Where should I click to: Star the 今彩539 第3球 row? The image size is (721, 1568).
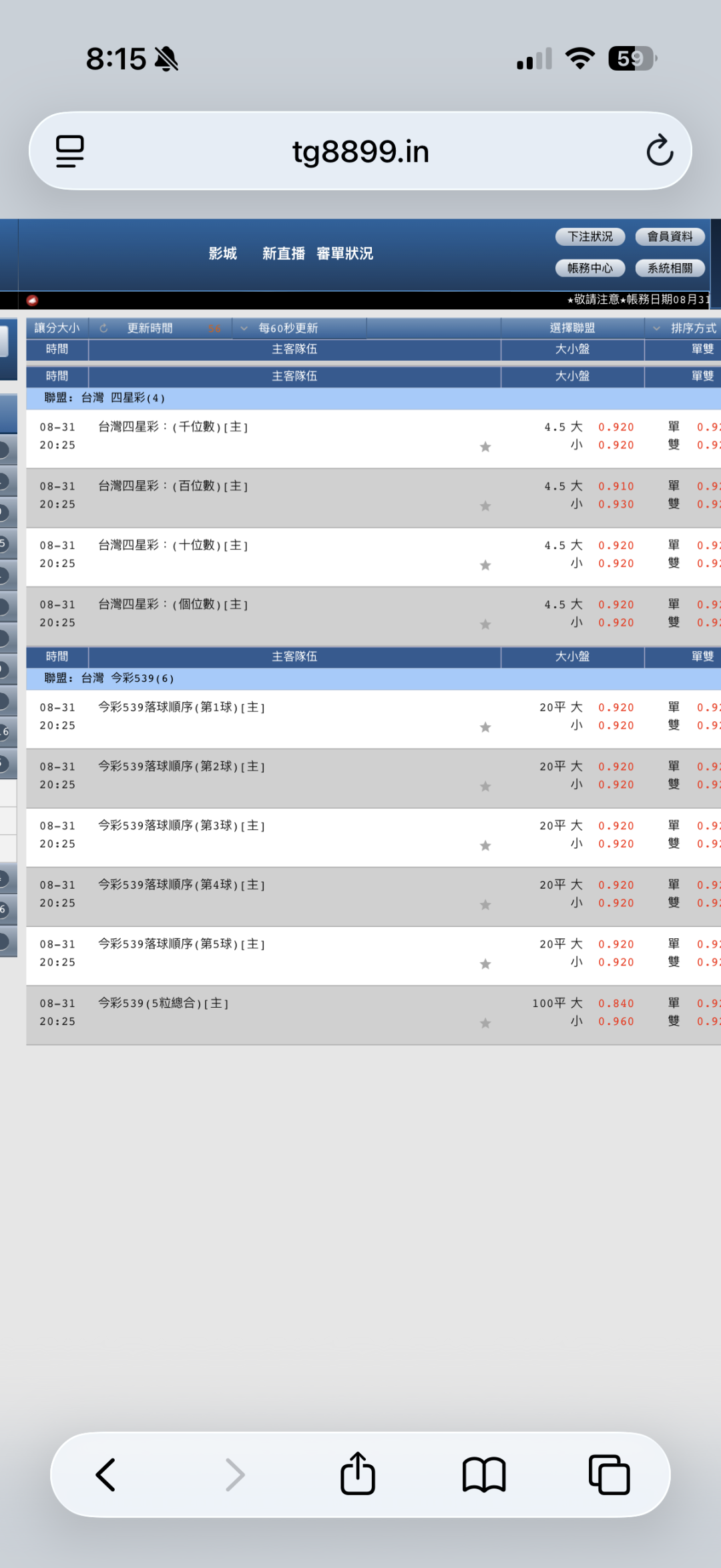point(485,845)
